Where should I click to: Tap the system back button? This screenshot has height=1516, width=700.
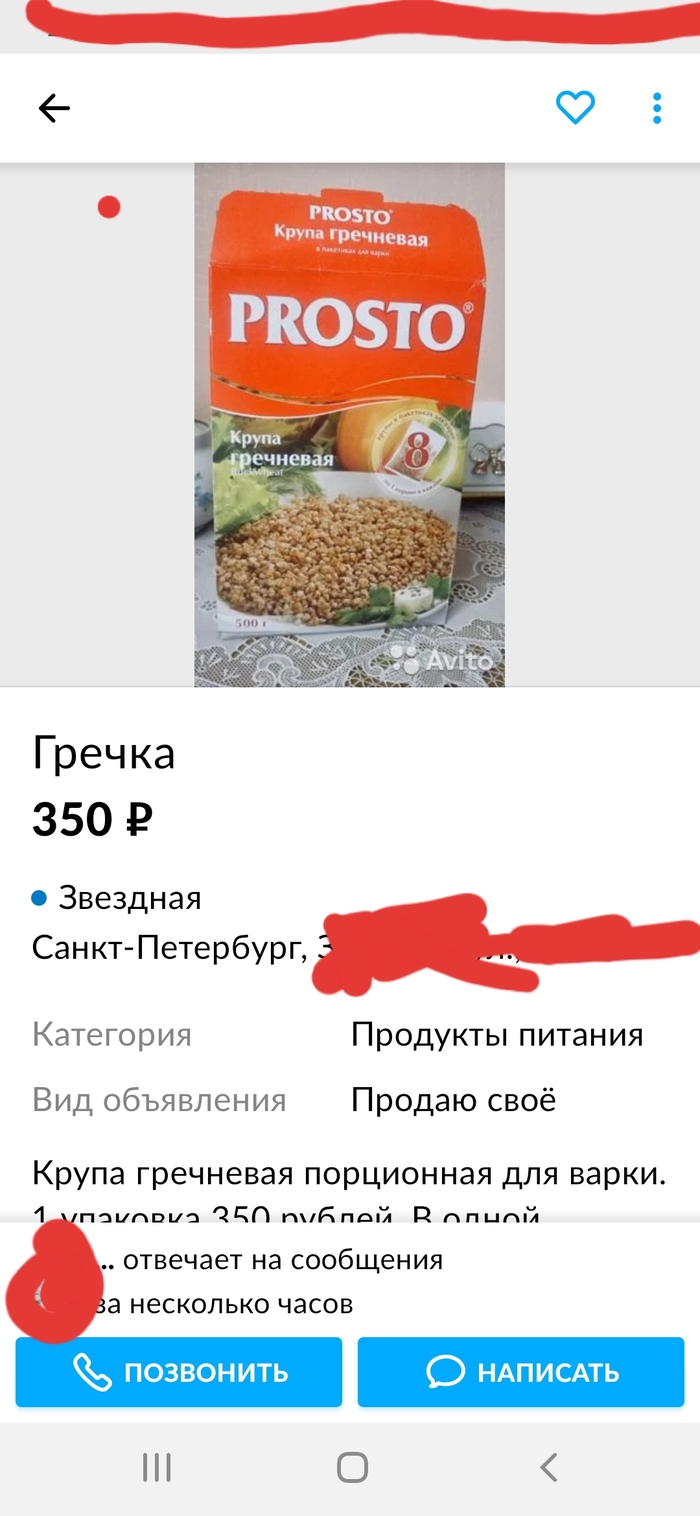pos(547,1467)
